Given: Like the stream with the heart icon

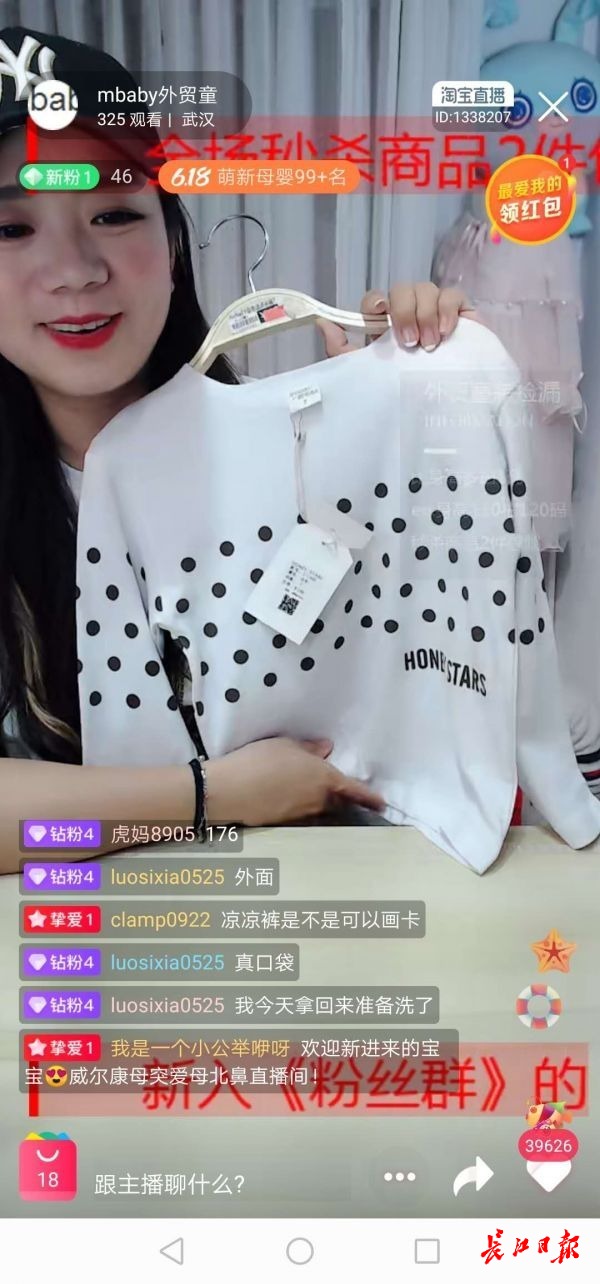Looking at the screenshot, I should pos(548,1174).
